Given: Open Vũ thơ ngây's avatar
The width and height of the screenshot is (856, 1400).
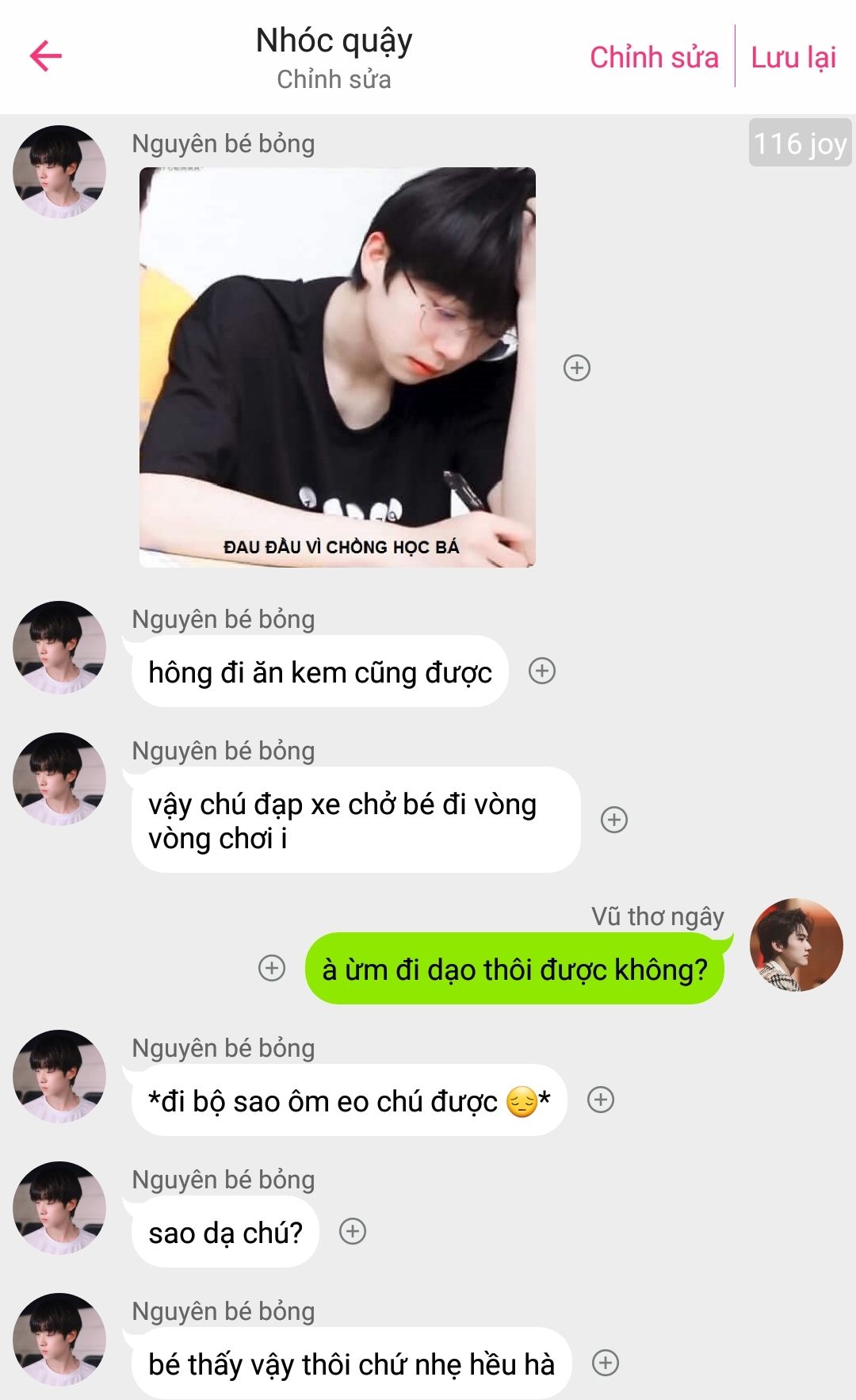Looking at the screenshot, I should pyautogui.click(x=797, y=945).
